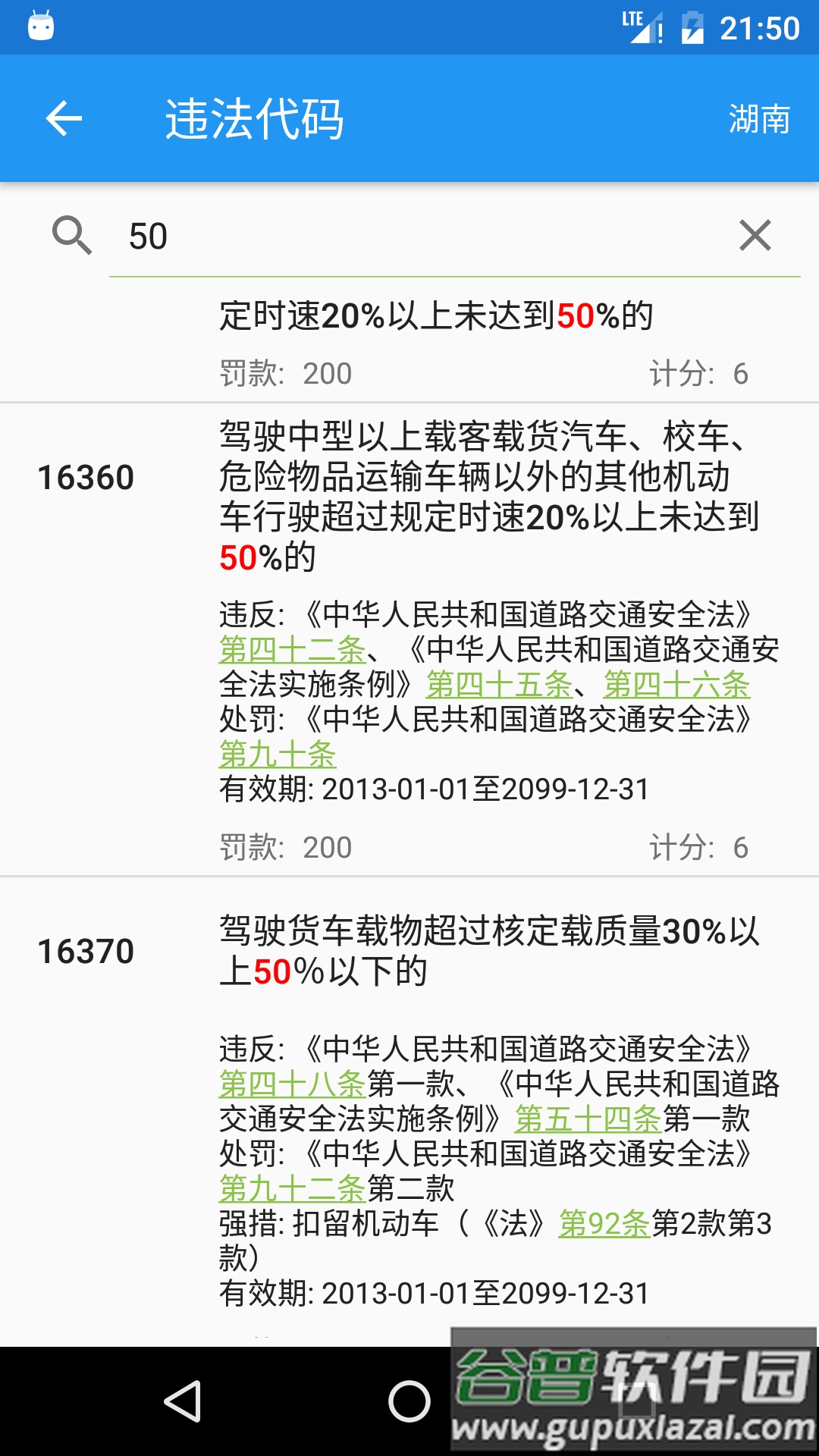Tap the search field containing 50
Viewport: 819px width, 1456px height.
click(303, 236)
